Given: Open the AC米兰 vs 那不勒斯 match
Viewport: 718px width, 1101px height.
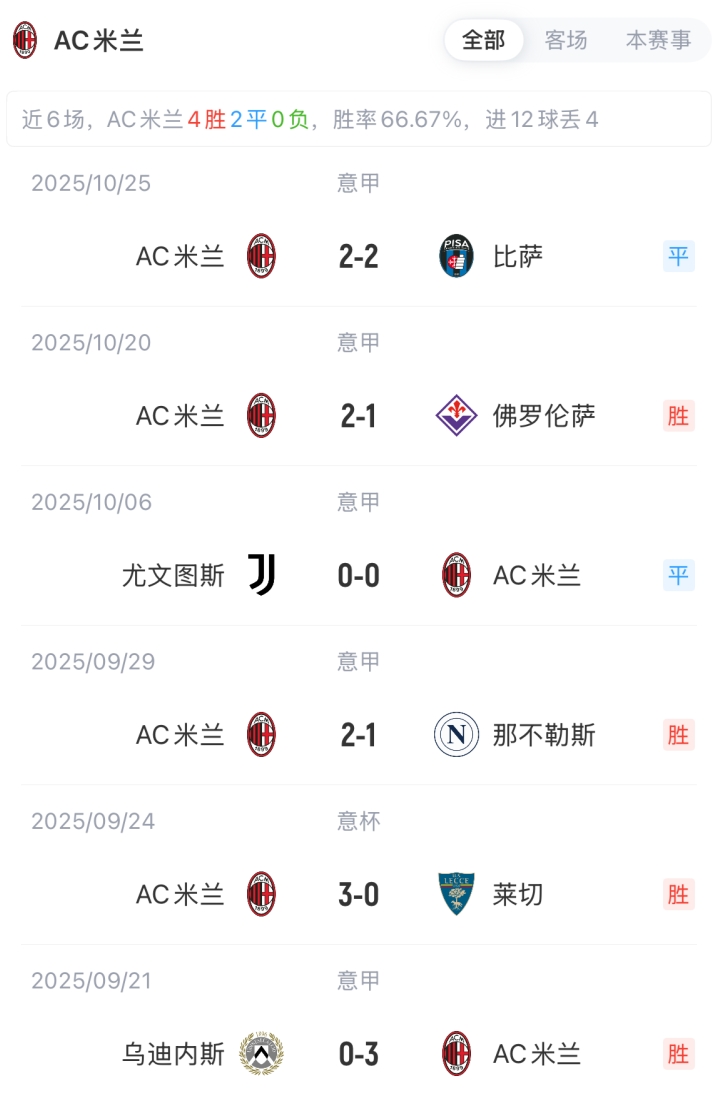Looking at the screenshot, I should point(358,736).
